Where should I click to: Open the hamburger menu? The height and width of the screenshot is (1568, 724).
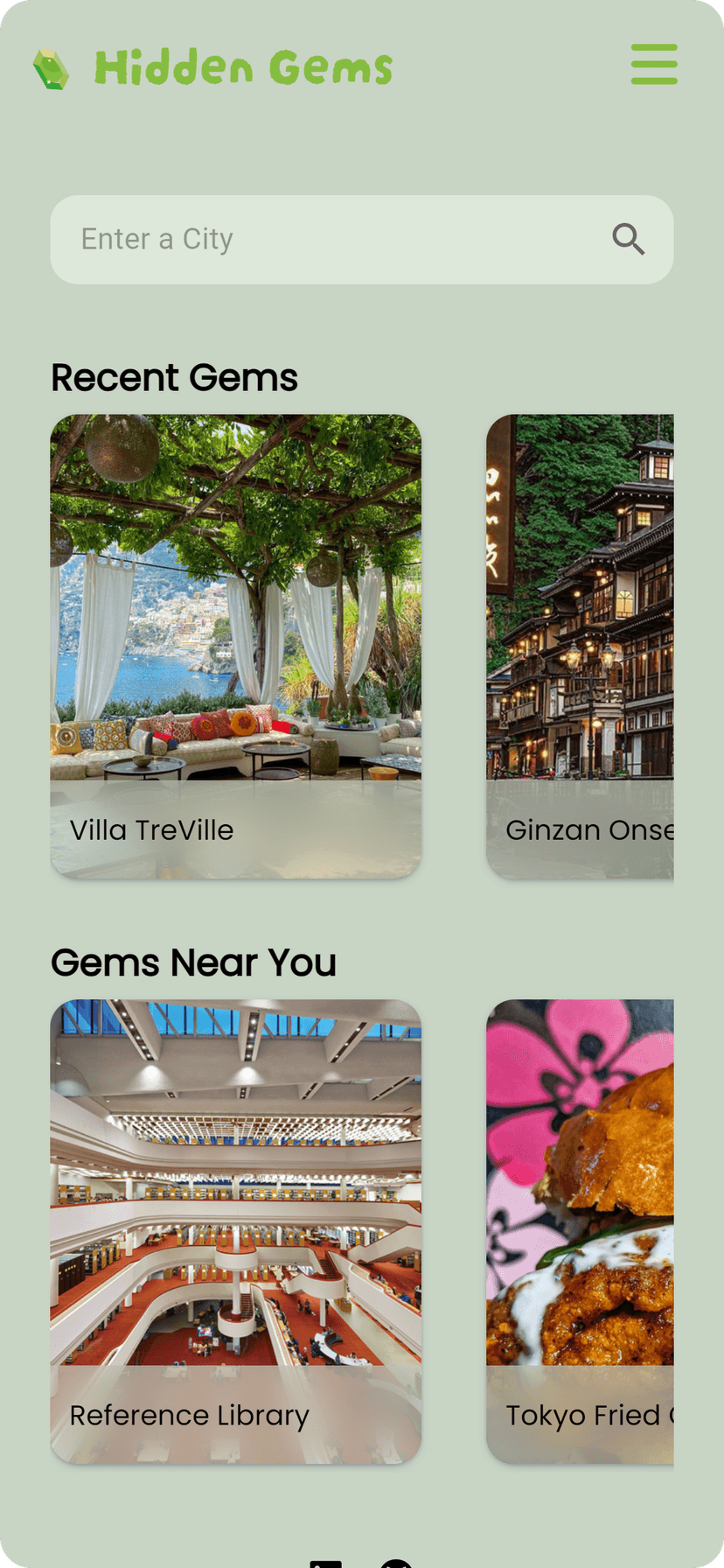click(x=654, y=65)
